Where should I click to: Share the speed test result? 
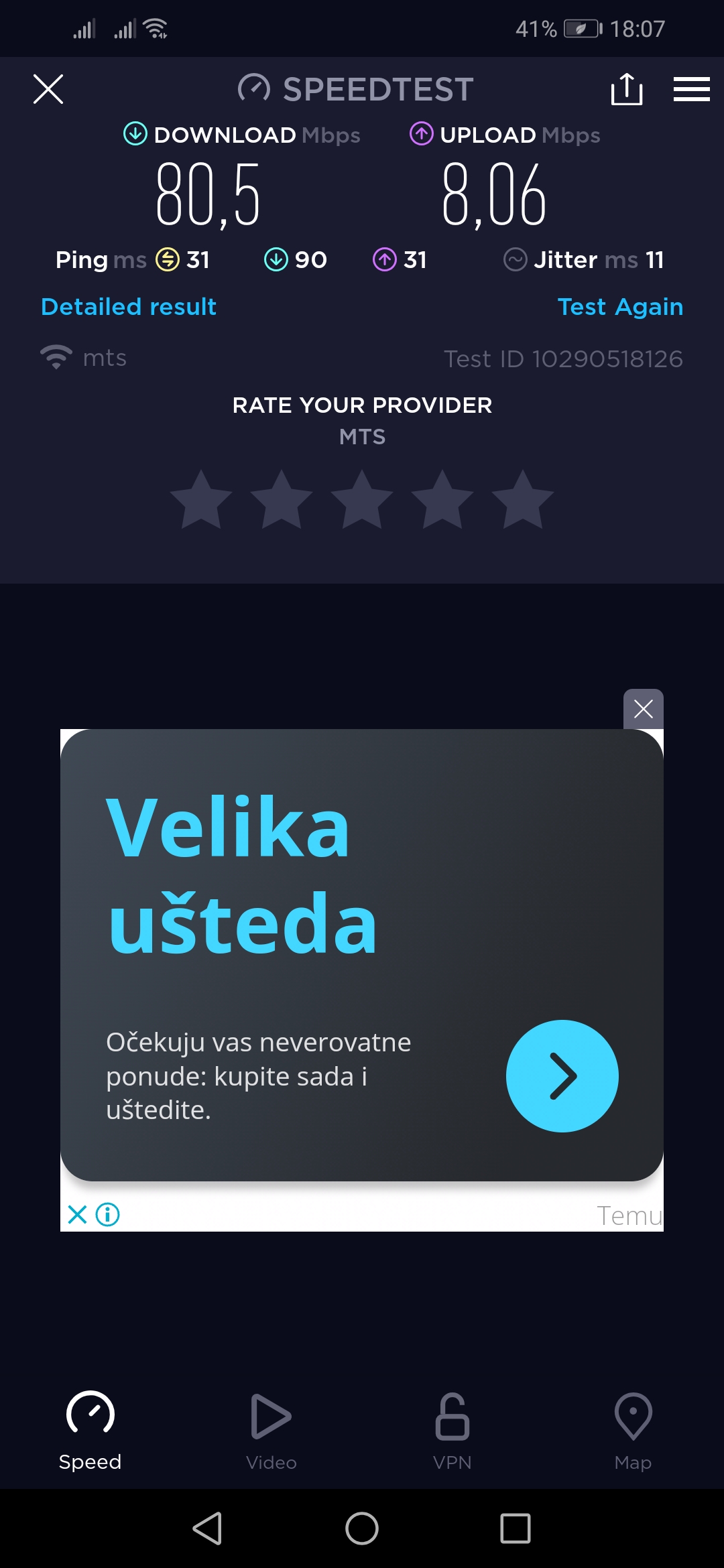(x=627, y=89)
